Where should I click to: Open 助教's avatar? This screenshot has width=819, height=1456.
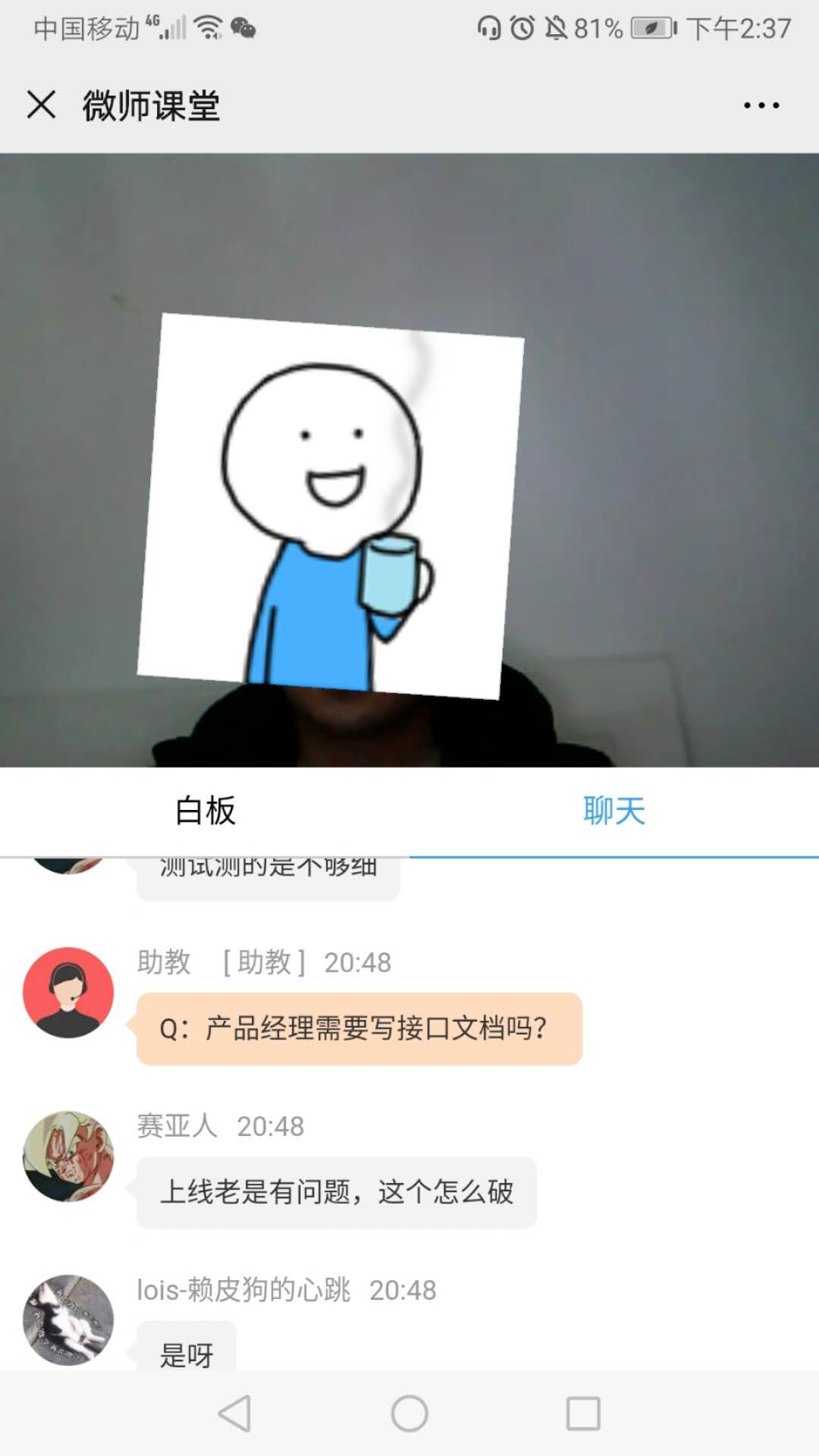click(68, 992)
